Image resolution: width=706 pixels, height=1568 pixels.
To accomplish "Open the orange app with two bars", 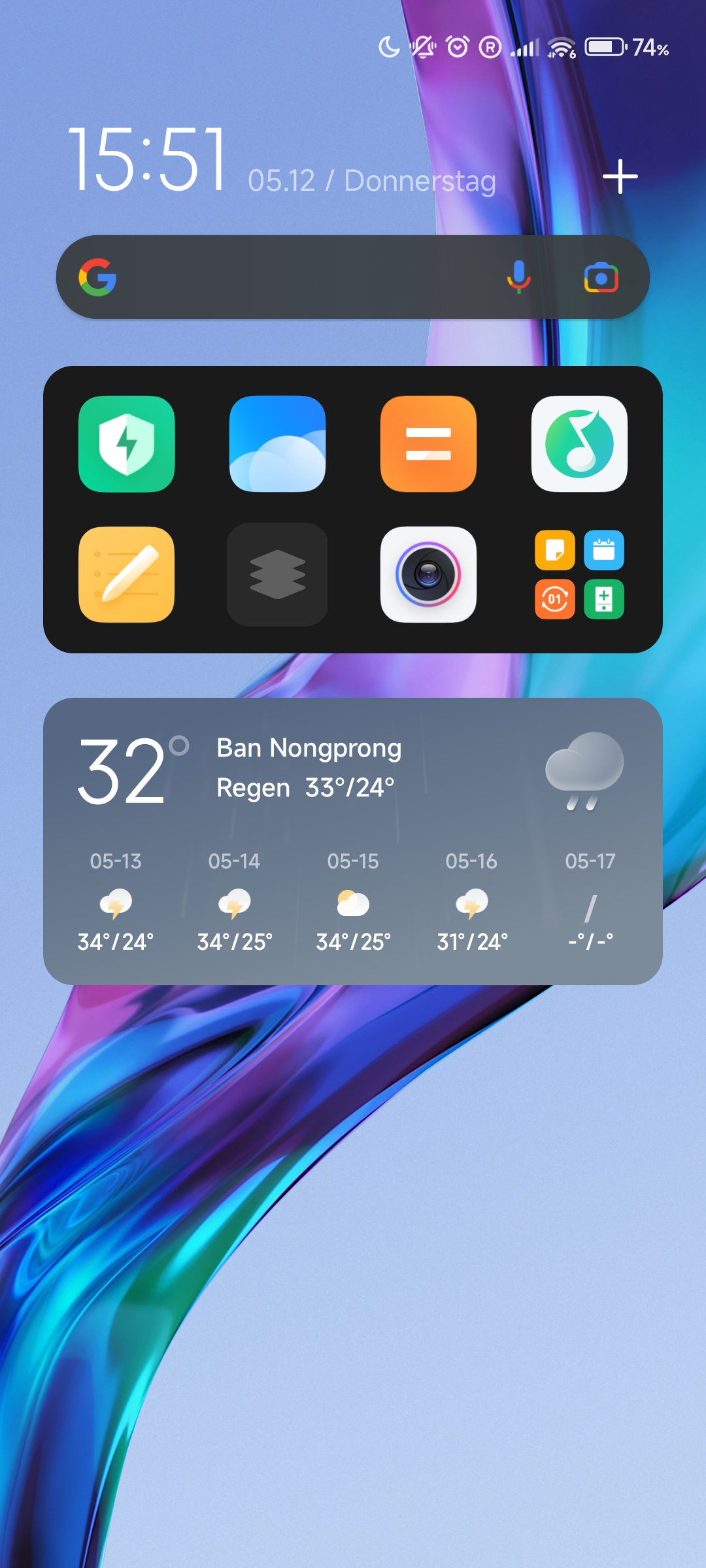I will (429, 444).
